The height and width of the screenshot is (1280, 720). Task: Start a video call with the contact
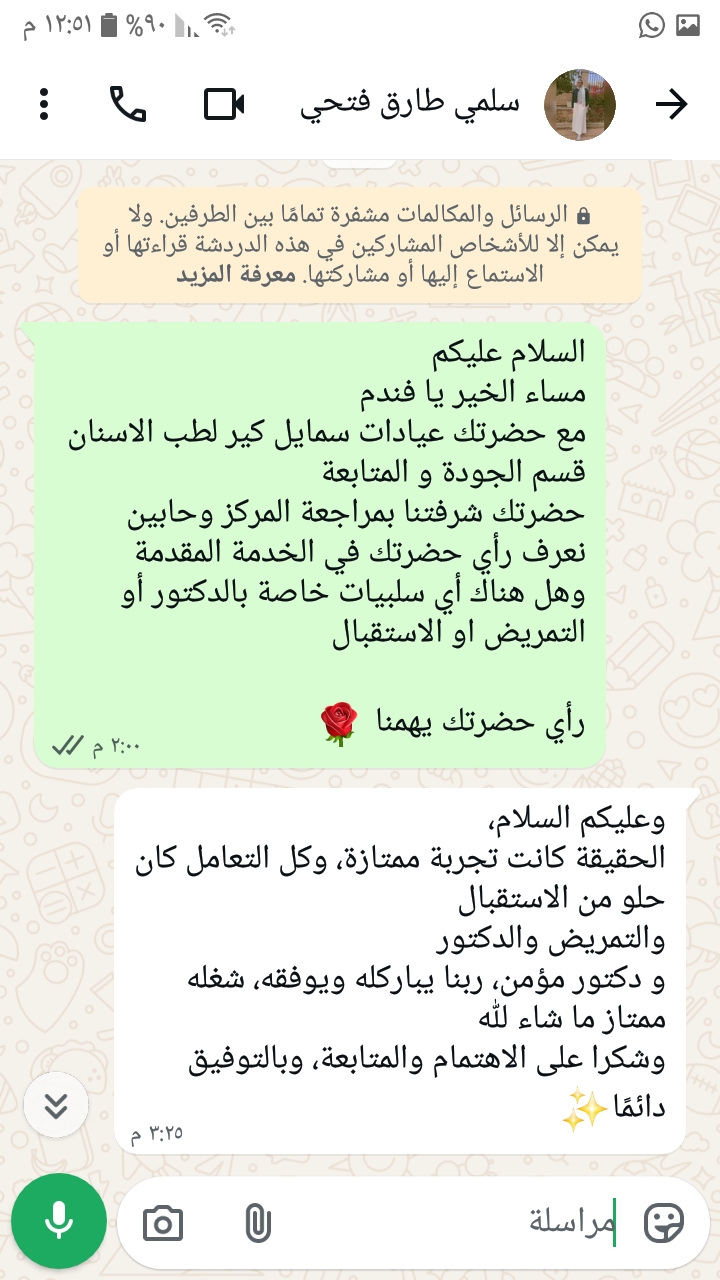tap(225, 104)
